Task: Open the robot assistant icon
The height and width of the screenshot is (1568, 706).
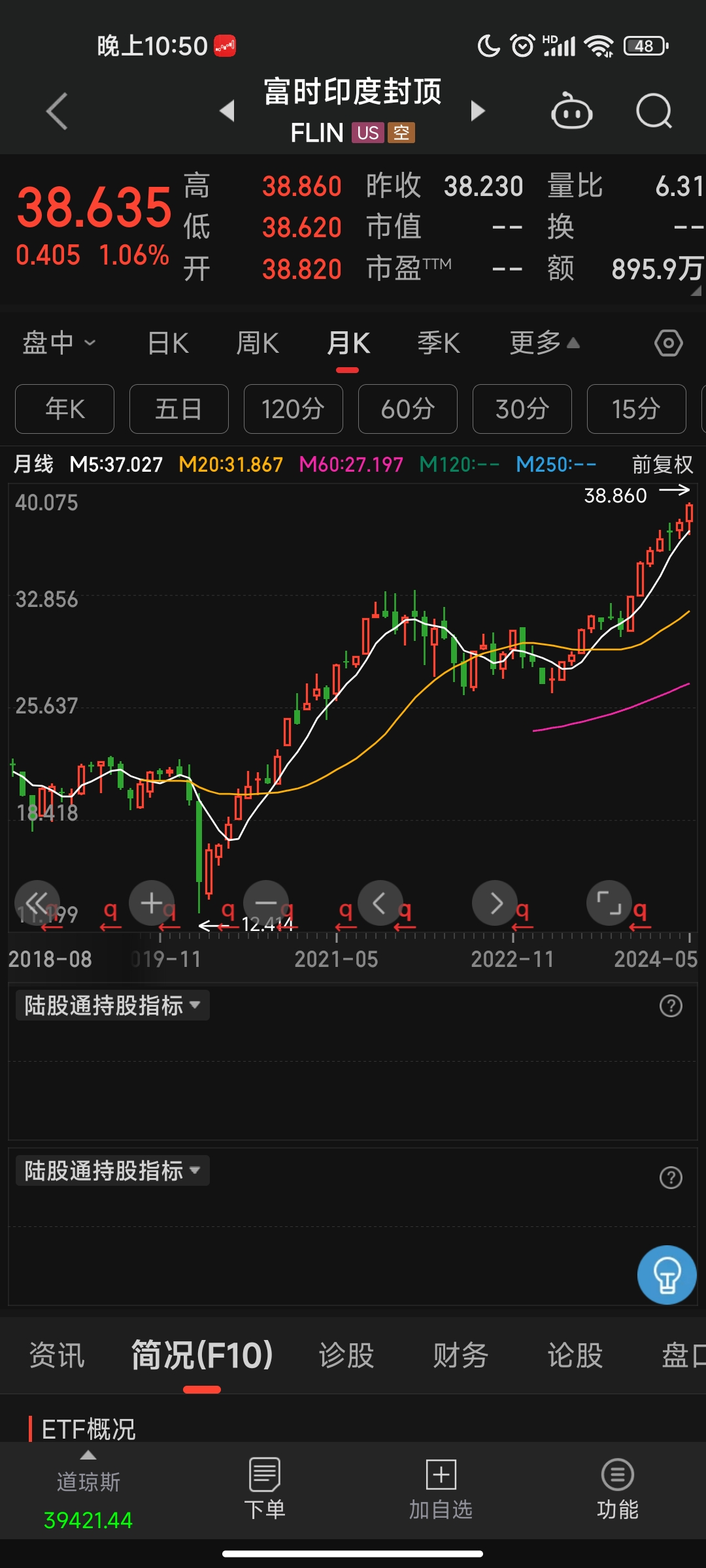Action: click(571, 112)
